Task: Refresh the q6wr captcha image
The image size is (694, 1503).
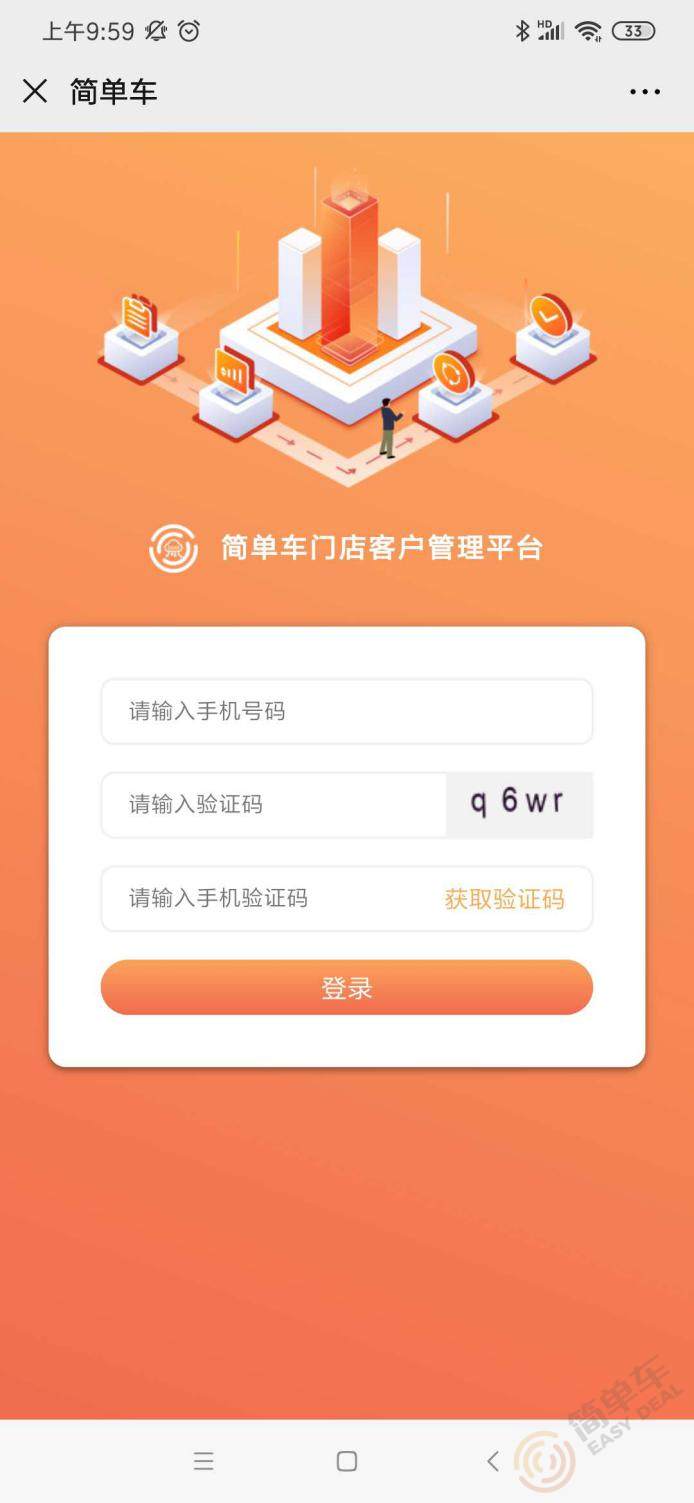Action: [x=519, y=804]
